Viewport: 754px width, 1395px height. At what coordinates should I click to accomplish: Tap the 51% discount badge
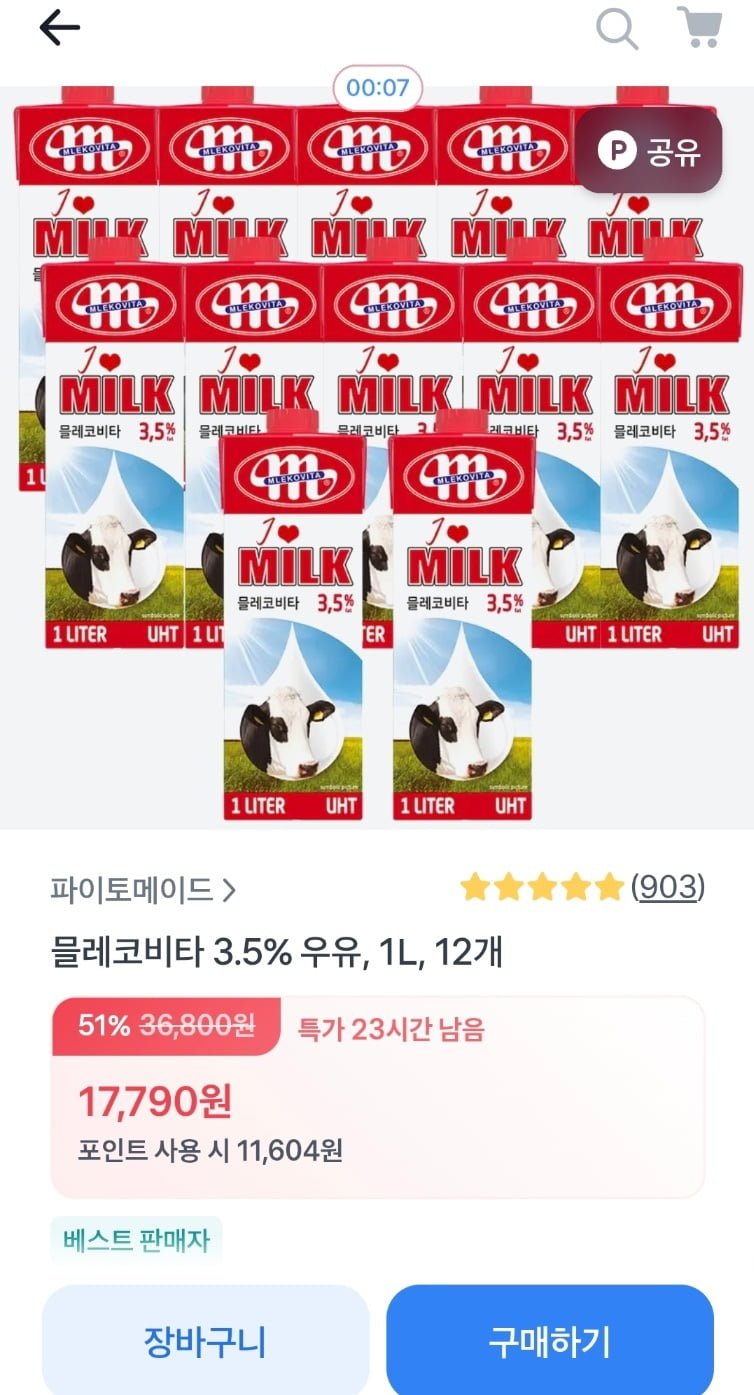96,1026
